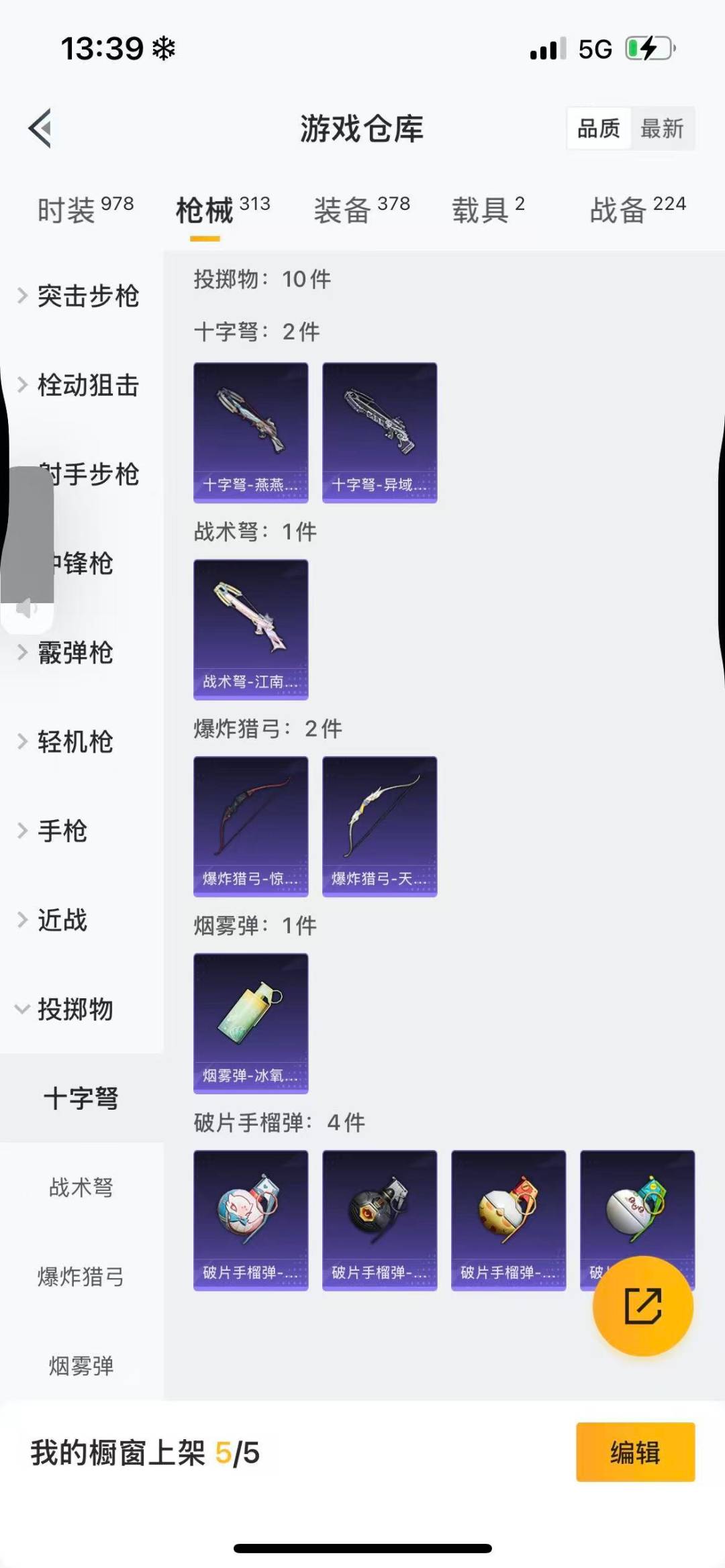Open the 战术弩-江南 item card
Viewport: 725px width, 1568px height.
pos(250,629)
